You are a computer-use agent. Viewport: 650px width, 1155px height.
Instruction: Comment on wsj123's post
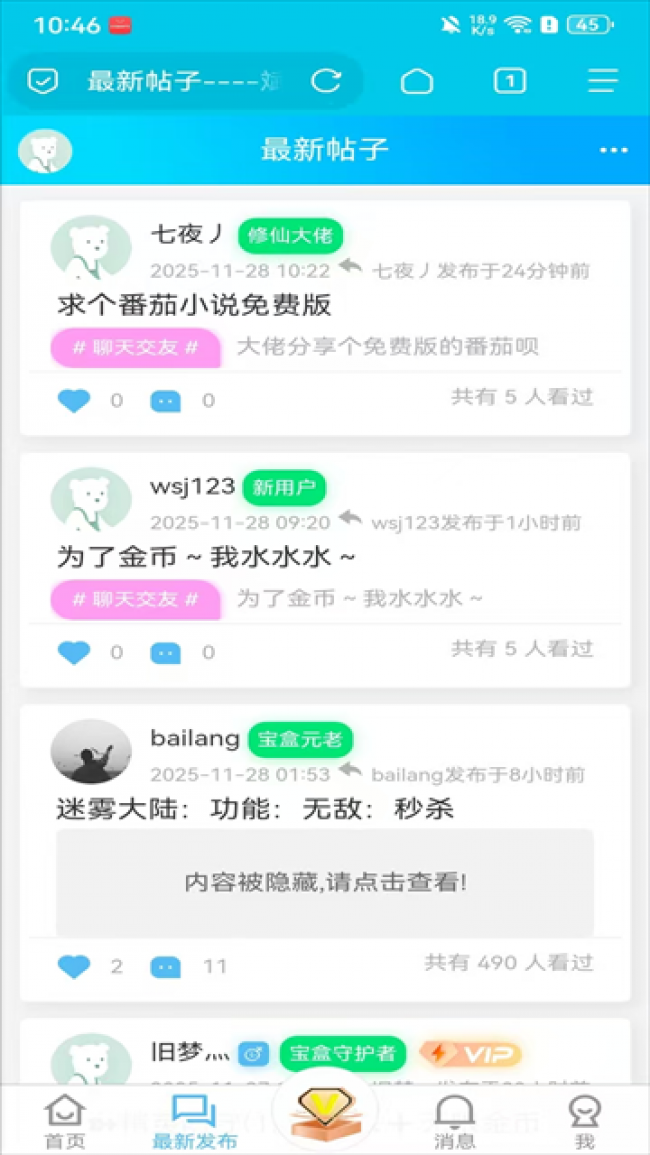tap(166, 653)
